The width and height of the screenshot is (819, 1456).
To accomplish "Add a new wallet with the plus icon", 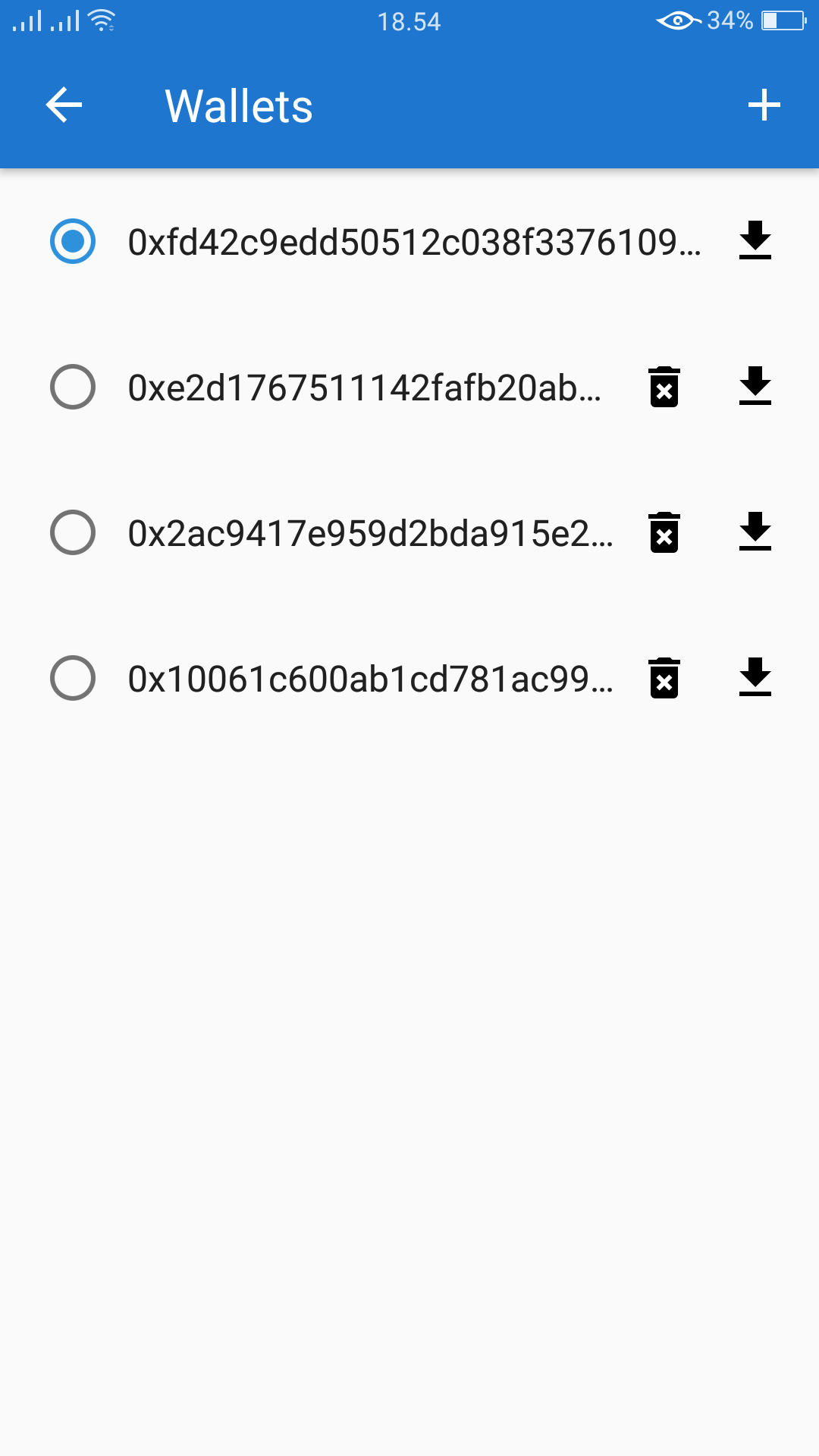I will (764, 105).
